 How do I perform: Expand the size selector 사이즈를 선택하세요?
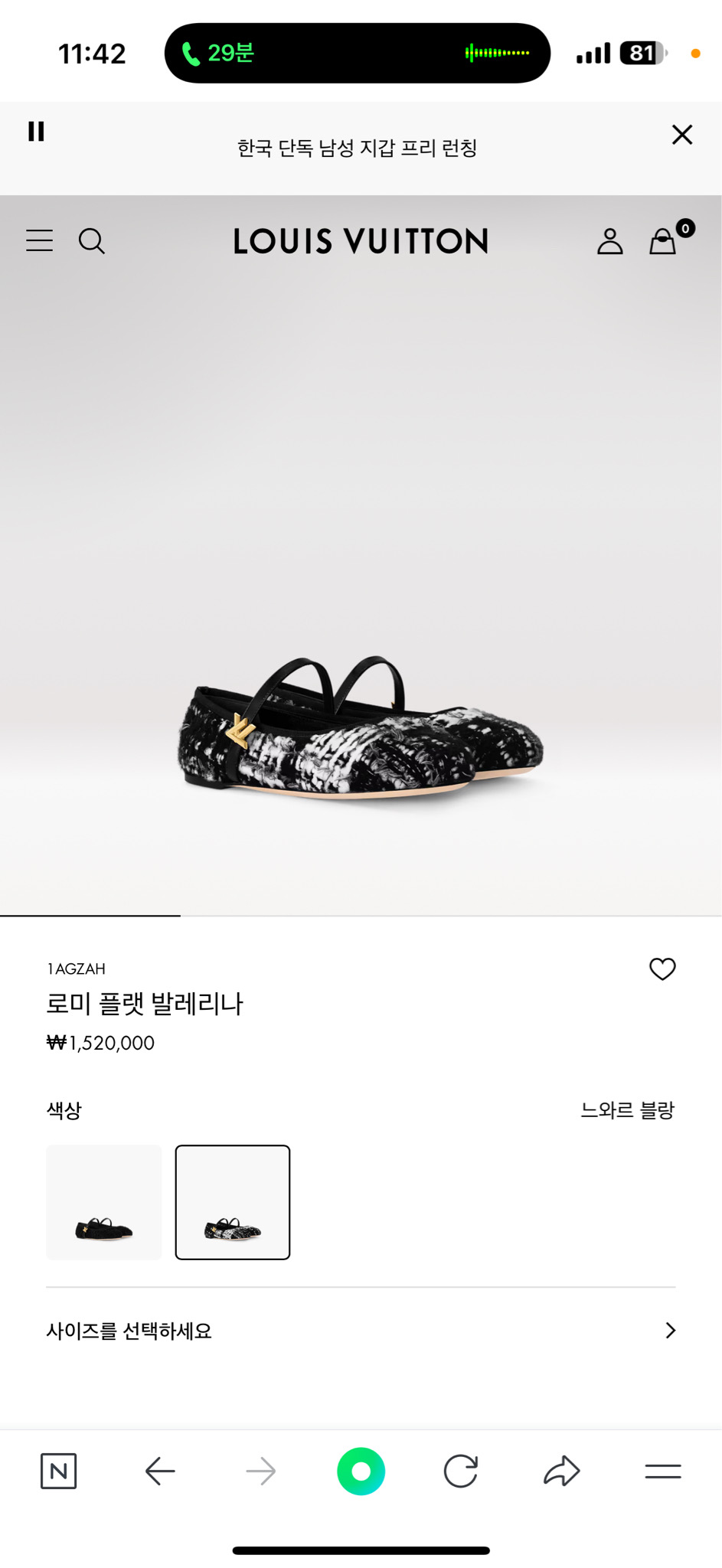tap(361, 1330)
